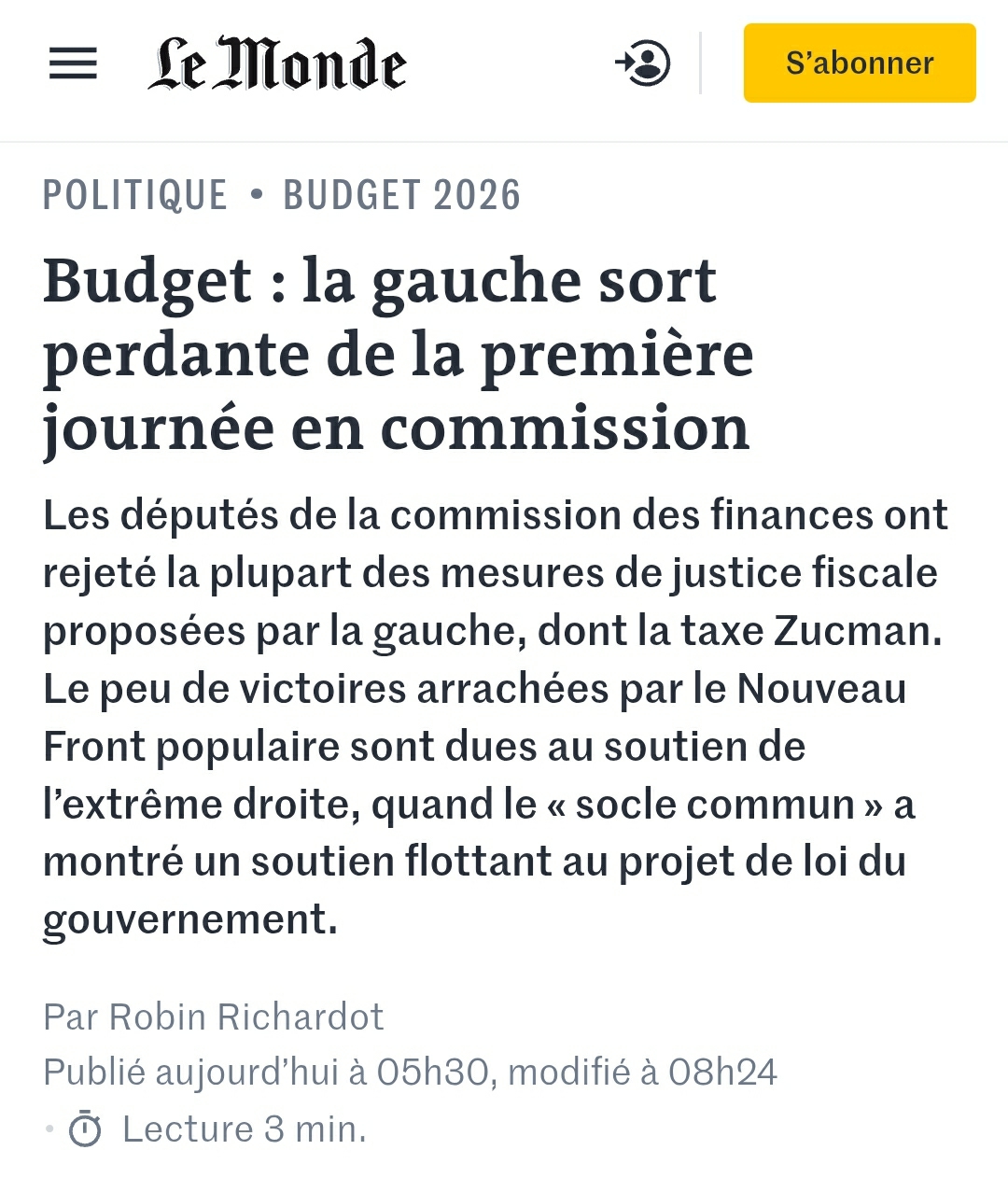Viewport: 1008px width, 1178px height.
Task: Tap the S'abonner subscribe button
Action: [x=859, y=63]
